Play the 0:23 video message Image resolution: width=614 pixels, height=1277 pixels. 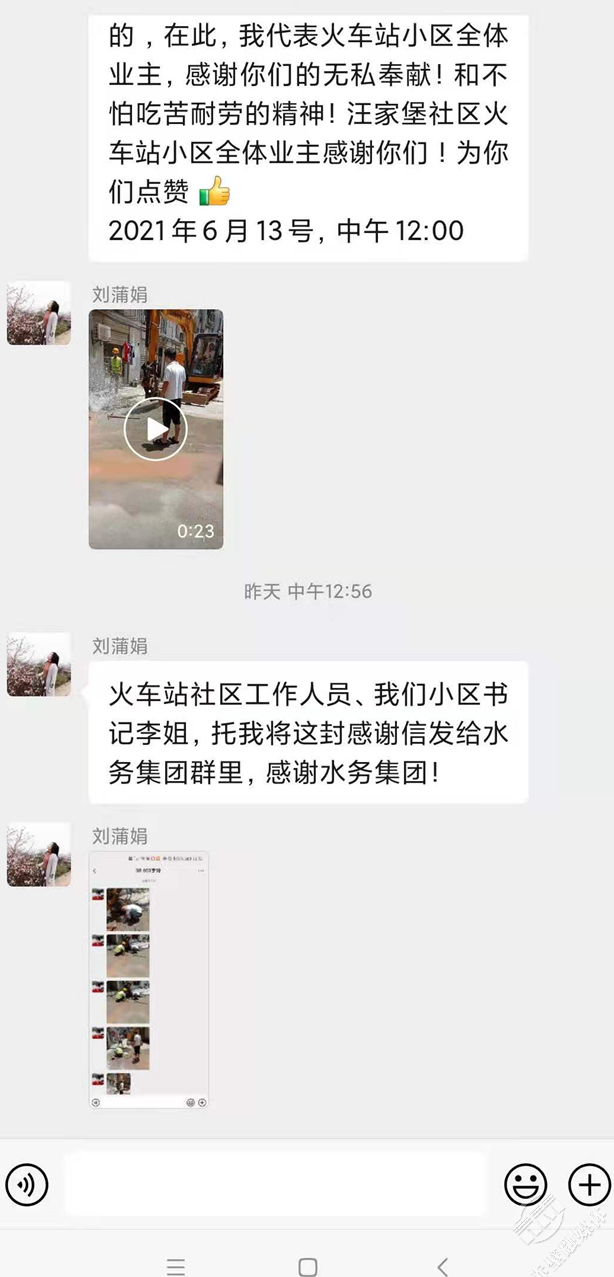(x=155, y=429)
